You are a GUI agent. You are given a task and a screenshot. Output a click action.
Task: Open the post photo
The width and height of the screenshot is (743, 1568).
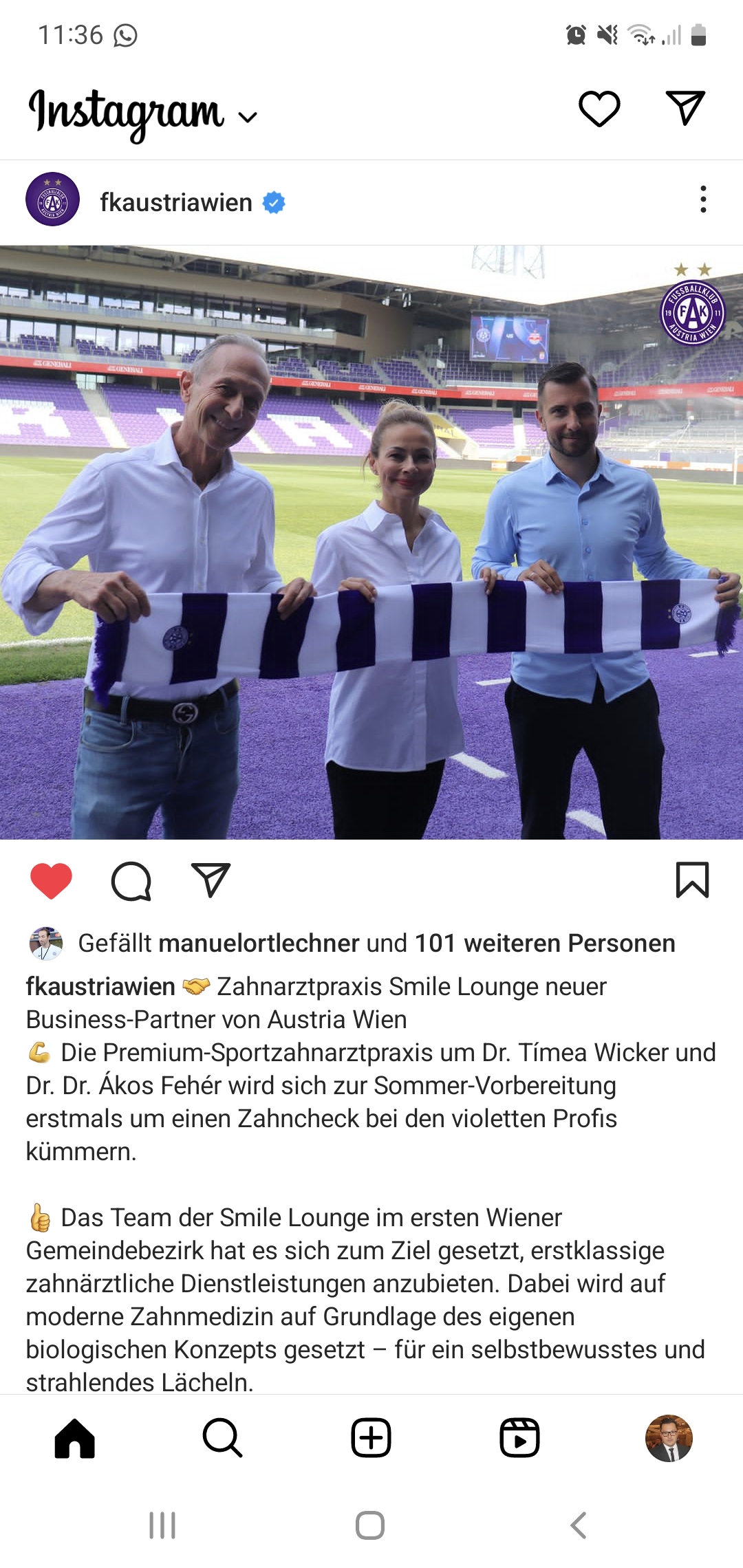click(x=371, y=543)
